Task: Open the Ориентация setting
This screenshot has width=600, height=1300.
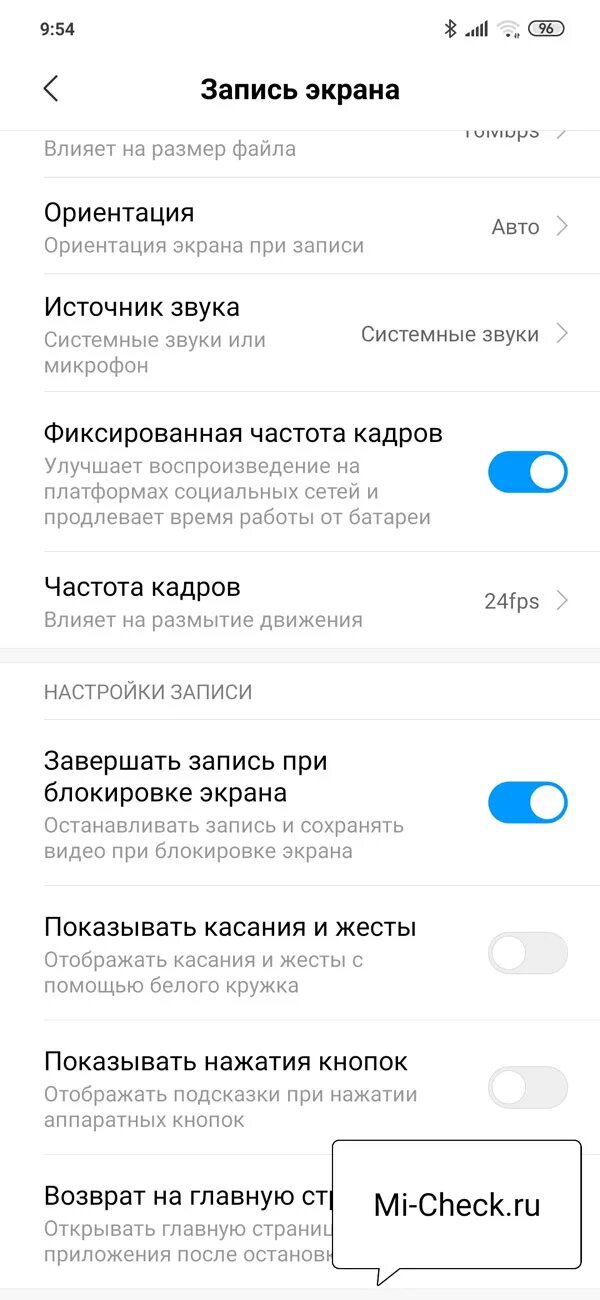Action: [x=300, y=227]
